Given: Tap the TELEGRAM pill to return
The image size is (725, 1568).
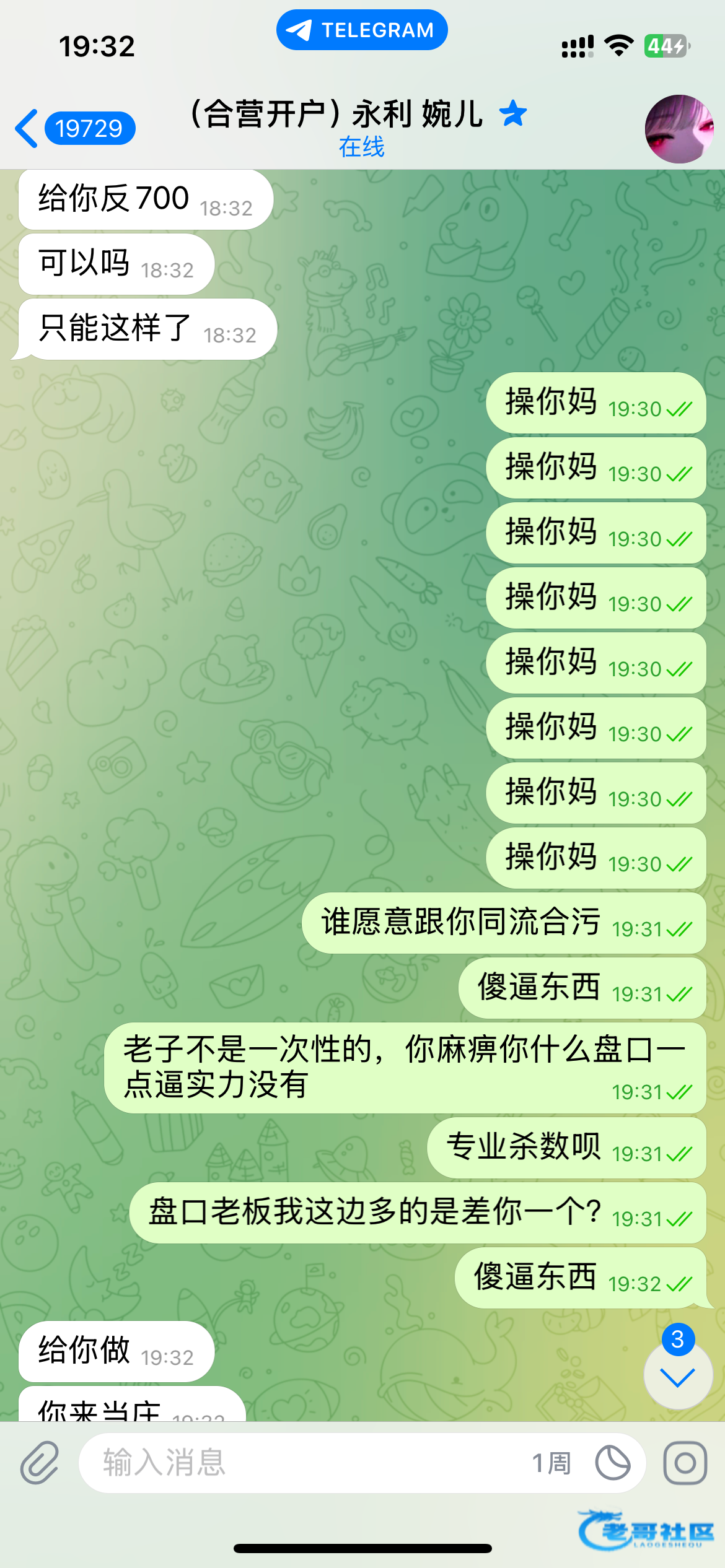Looking at the screenshot, I should 362,30.
